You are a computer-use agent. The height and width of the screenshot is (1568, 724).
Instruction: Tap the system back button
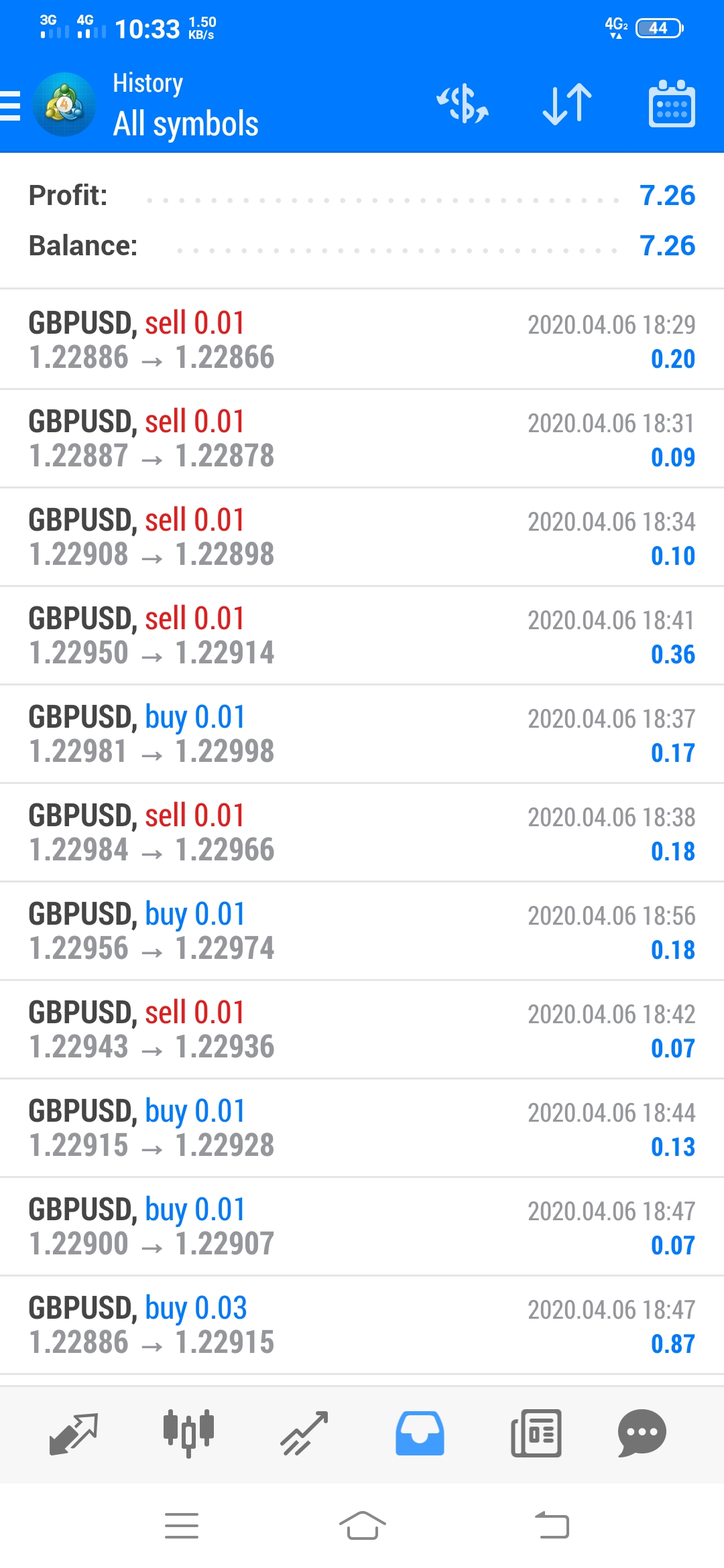[552, 1526]
